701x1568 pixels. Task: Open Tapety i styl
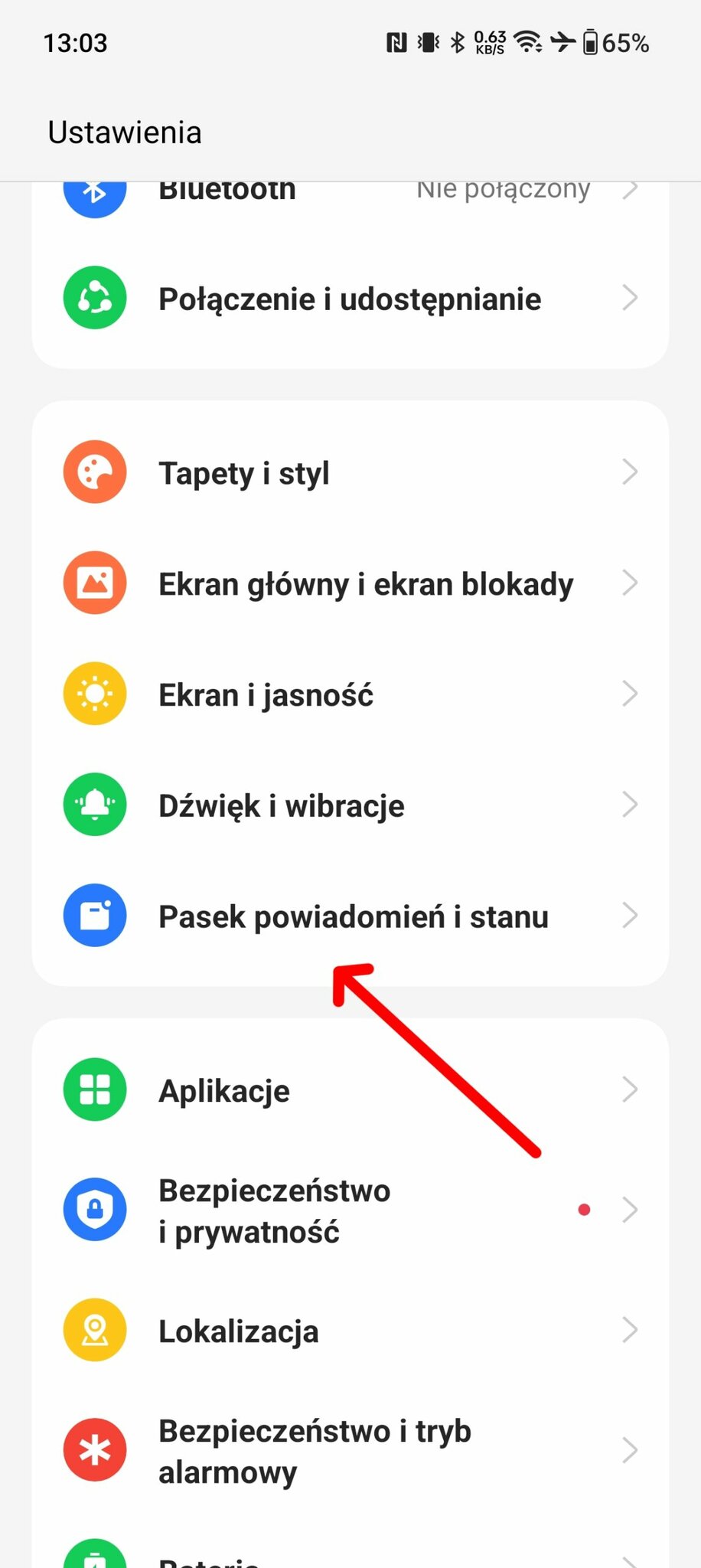[x=350, y=472]
